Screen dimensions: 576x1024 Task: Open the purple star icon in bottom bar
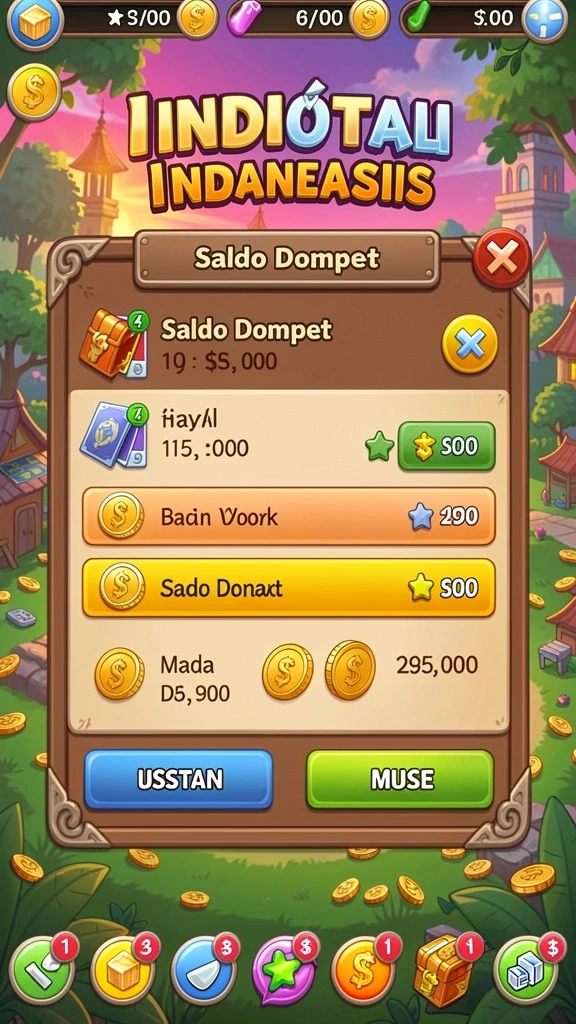click(x=284, y=971)
